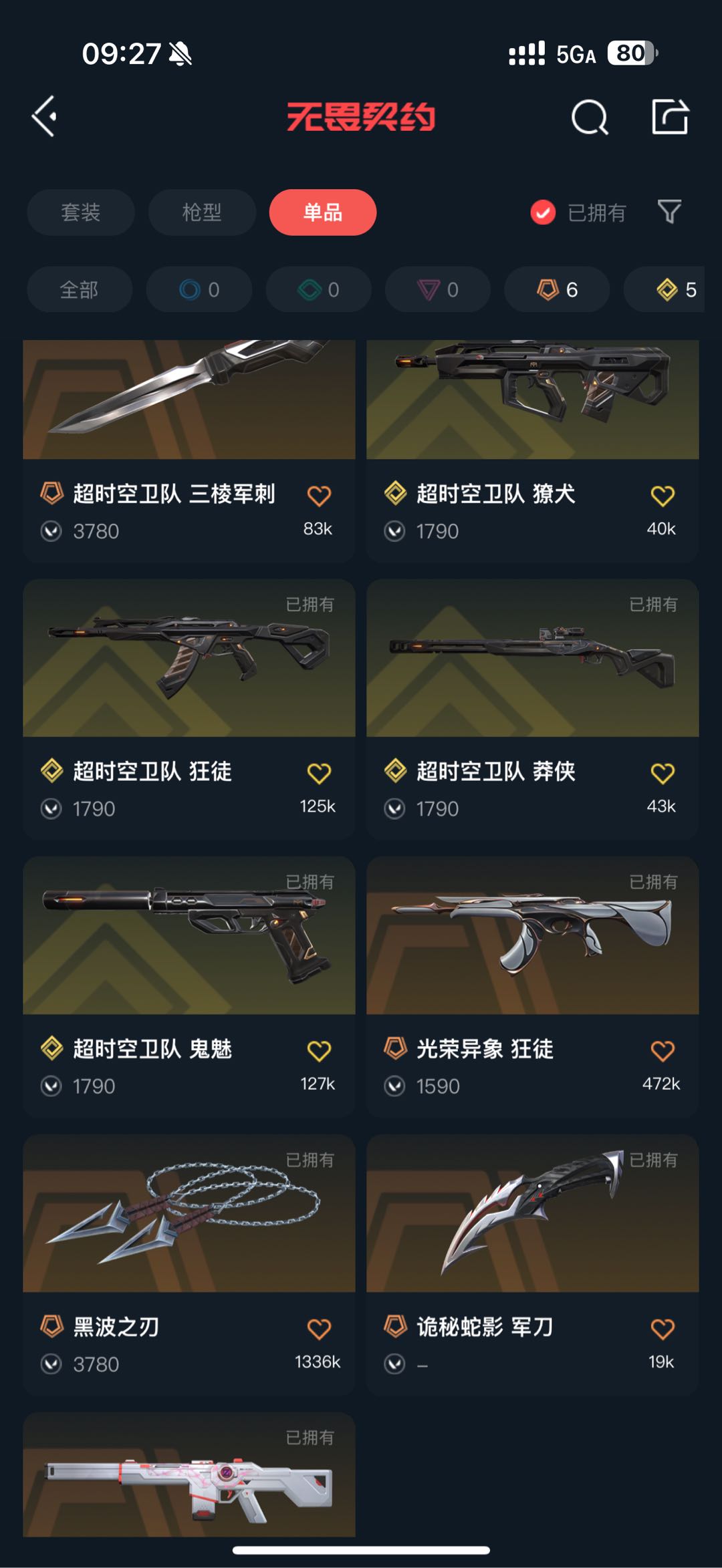Filter by yellow tier chip showing 5

675,289
